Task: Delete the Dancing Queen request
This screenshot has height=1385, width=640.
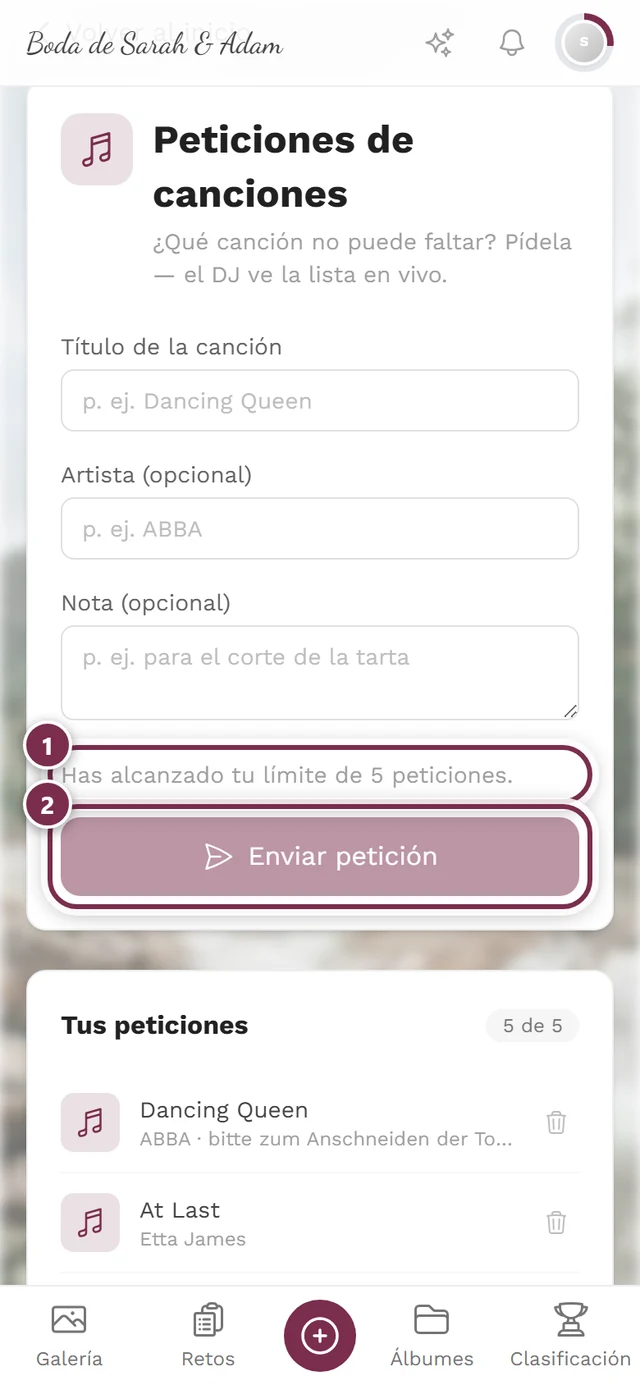Action: 556,1123
